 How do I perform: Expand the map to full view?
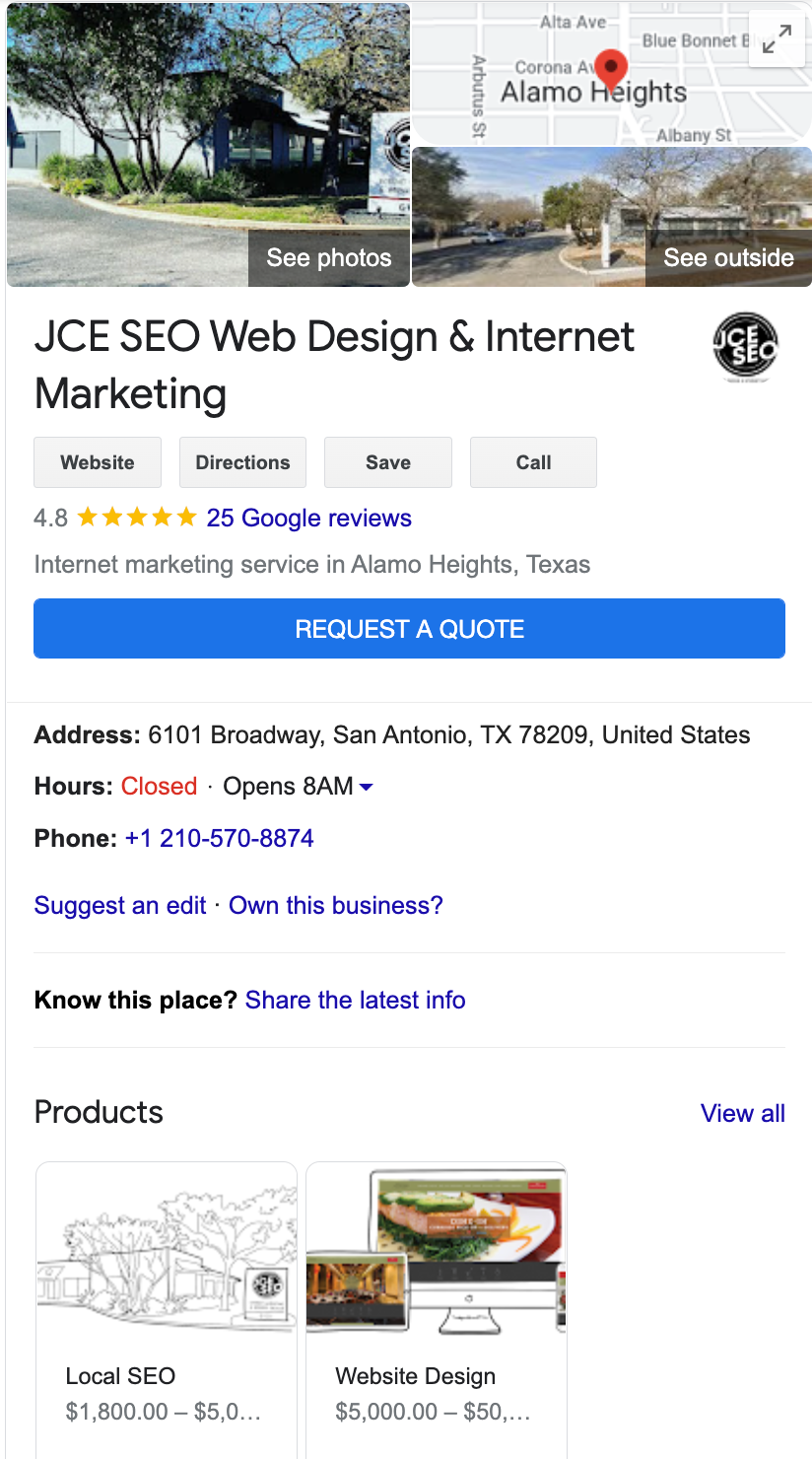point(777,39)
